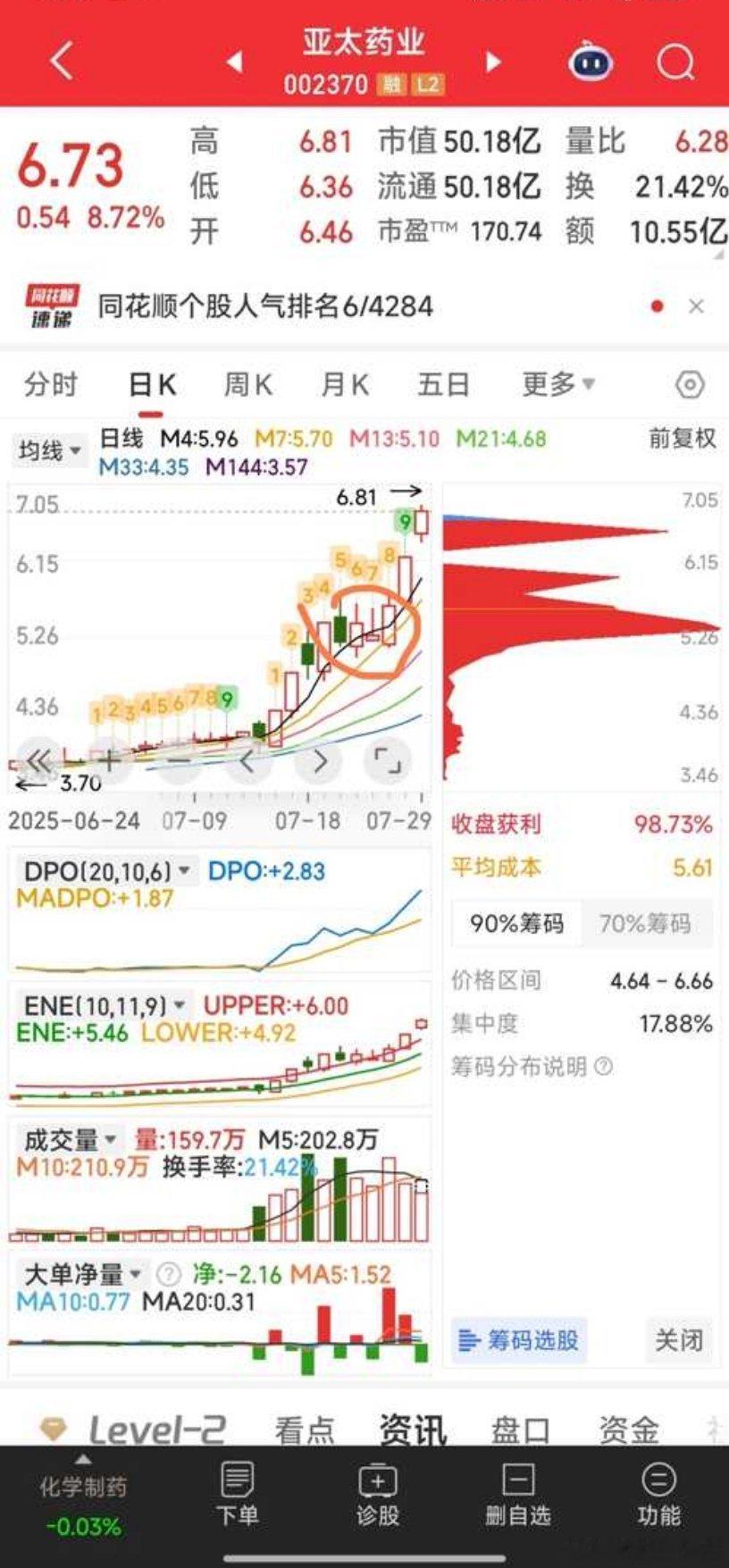Dismiss the 同花顺个股人气排名 banner
Viewport: 729px width, 1568px height.
click(x=697, y=306)
